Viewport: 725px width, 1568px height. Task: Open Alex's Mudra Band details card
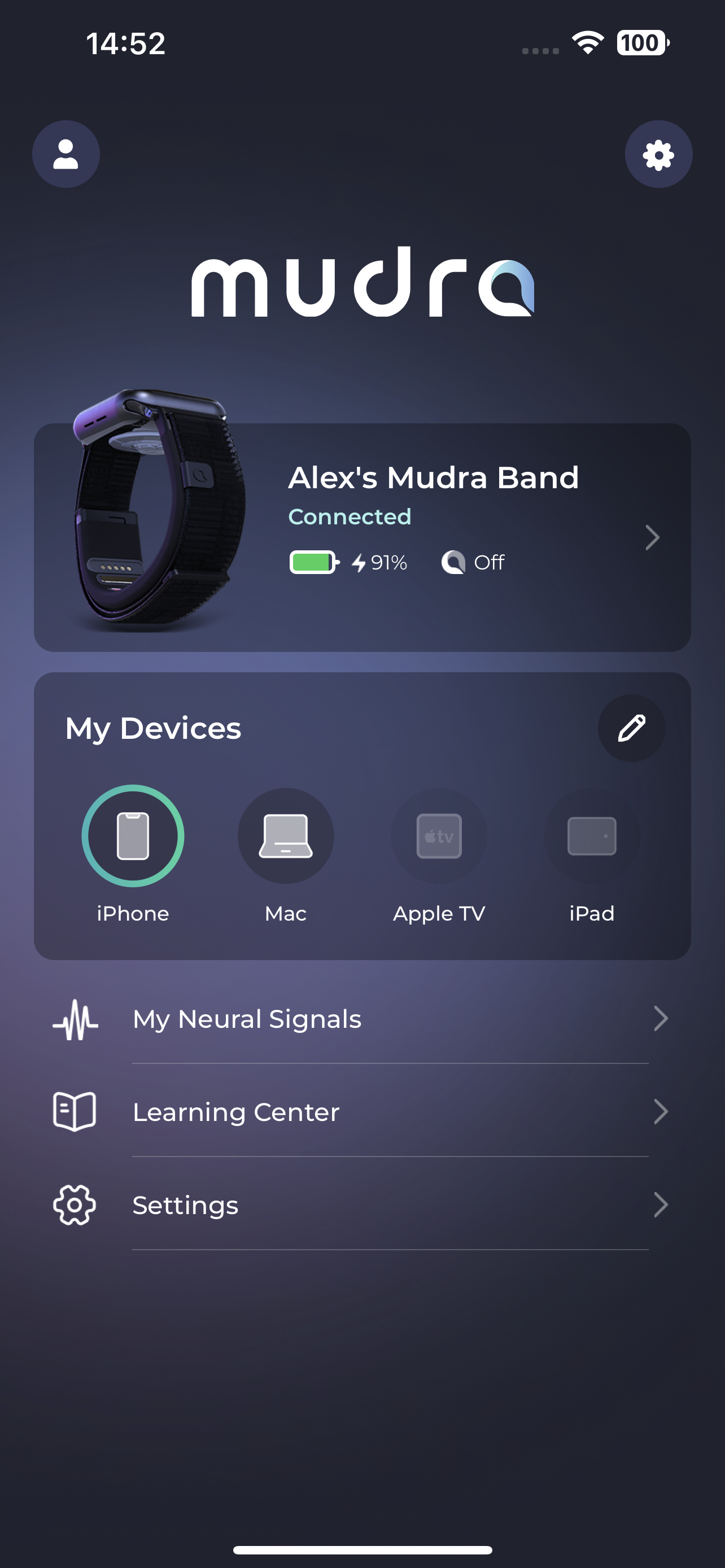click(361, 537)
